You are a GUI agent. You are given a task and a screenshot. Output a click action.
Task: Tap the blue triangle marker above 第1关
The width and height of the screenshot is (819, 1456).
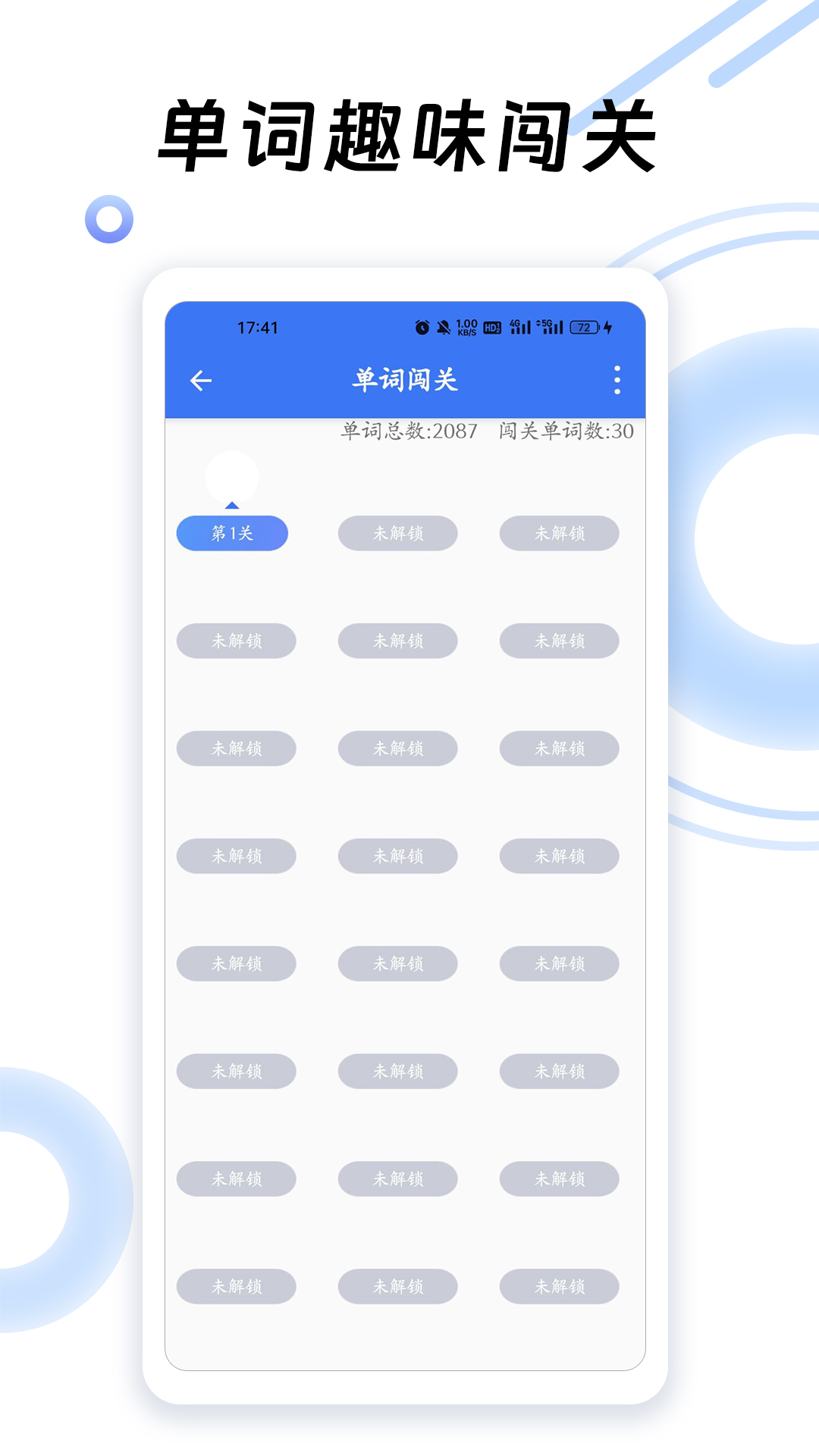coord(232,505)
